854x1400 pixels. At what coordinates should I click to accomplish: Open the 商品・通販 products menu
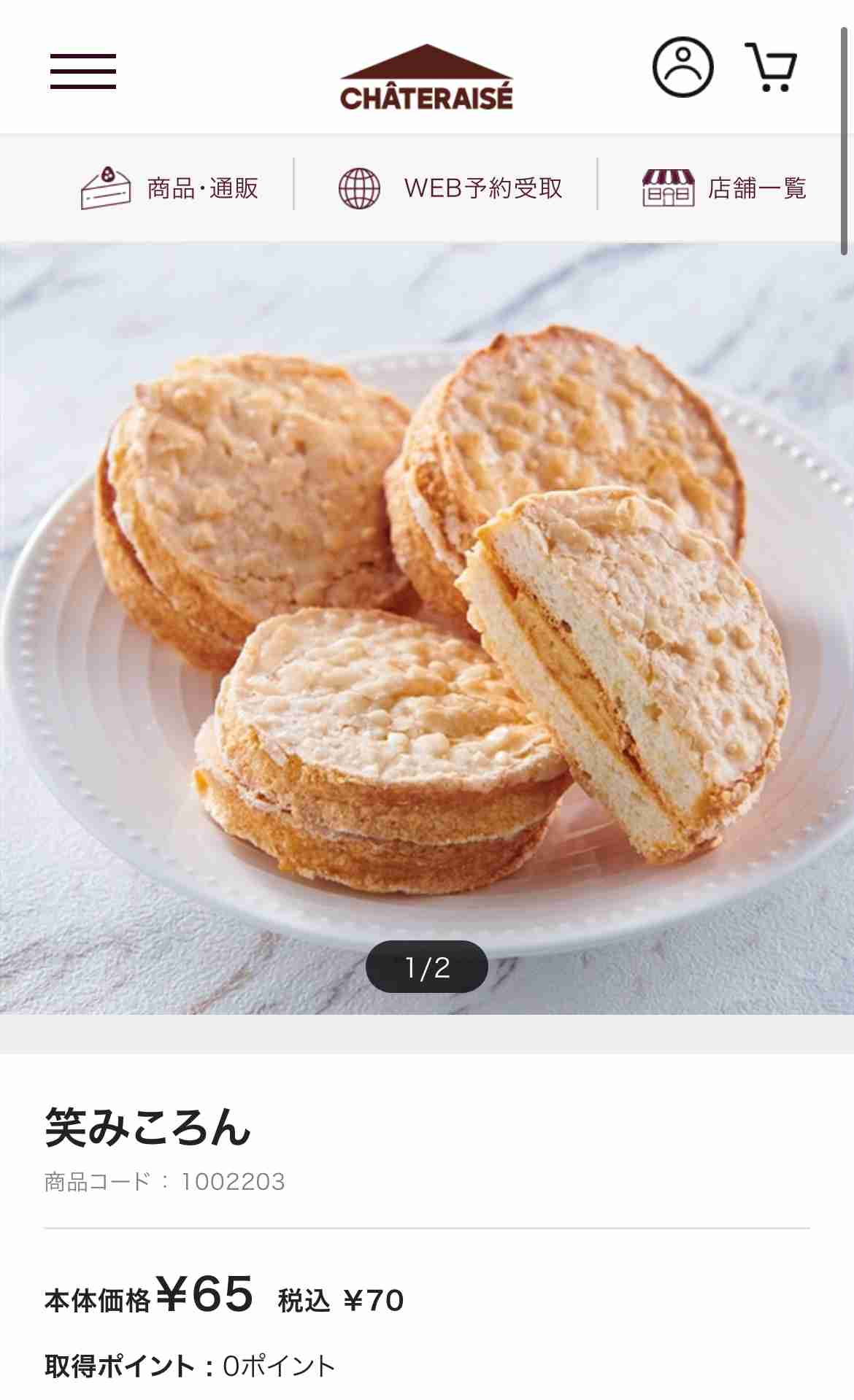pos(204,188)
